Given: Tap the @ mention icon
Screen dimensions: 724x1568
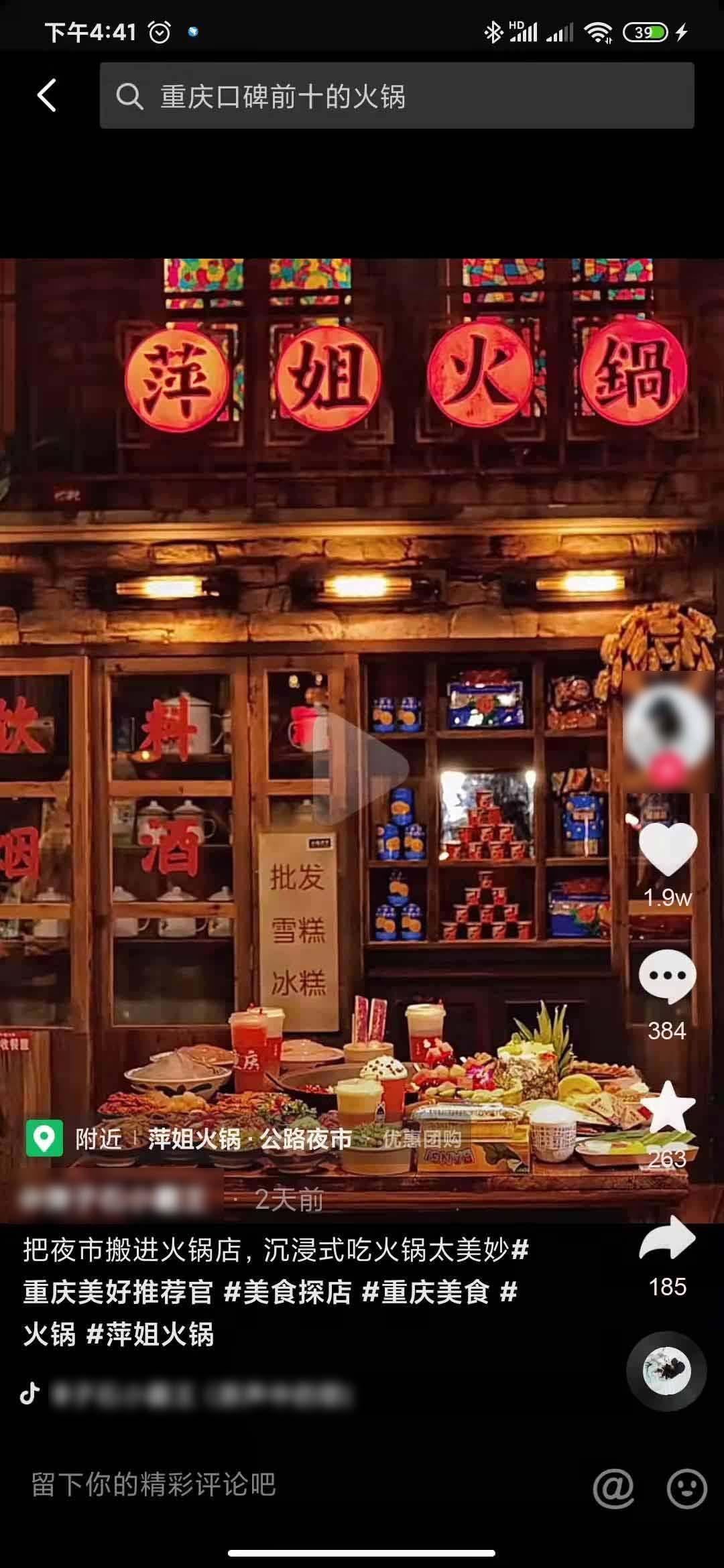Looking at the screenshot, I should 613,1488.
